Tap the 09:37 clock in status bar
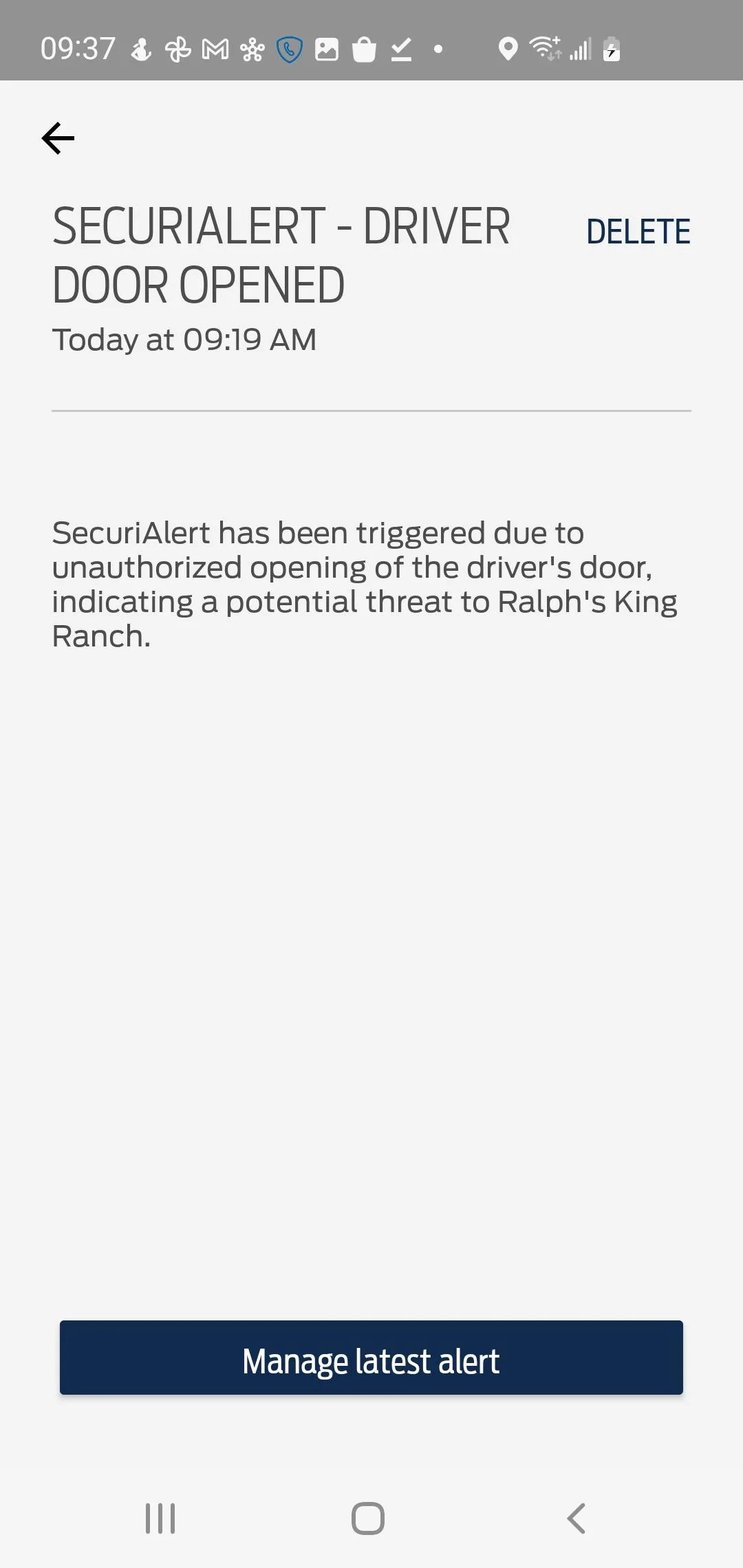Image resolution: width=743 pixels, height=1568 pixels. tap(79, 47)
